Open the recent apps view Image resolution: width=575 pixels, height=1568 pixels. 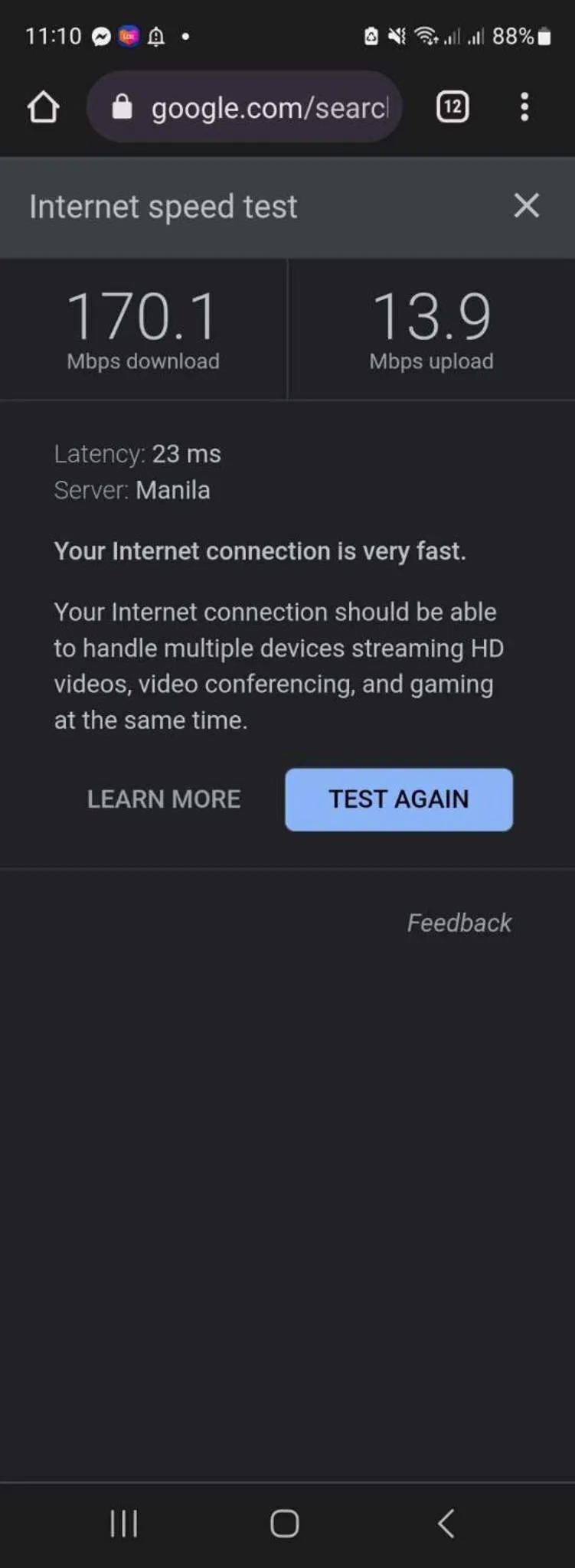pos(124,1524)
